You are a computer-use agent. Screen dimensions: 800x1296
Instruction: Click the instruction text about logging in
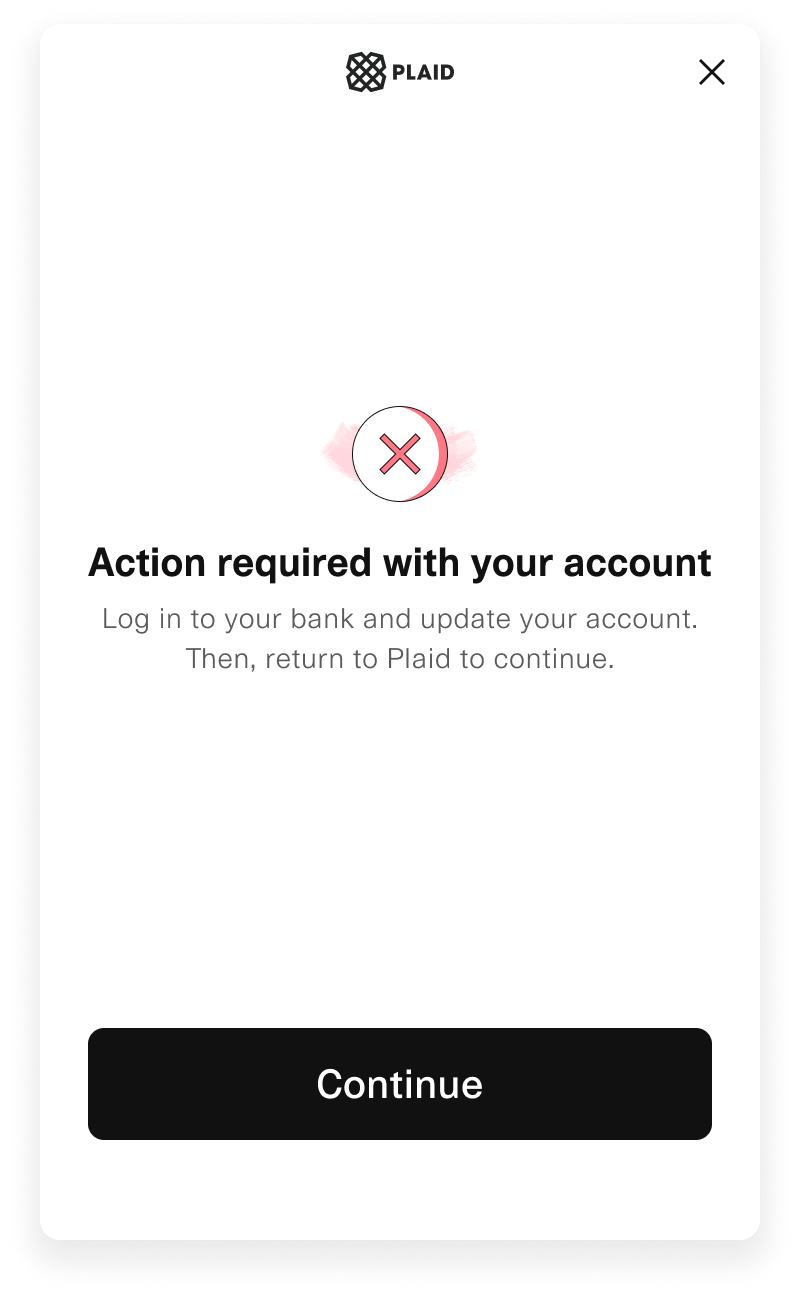click(400, 618)
